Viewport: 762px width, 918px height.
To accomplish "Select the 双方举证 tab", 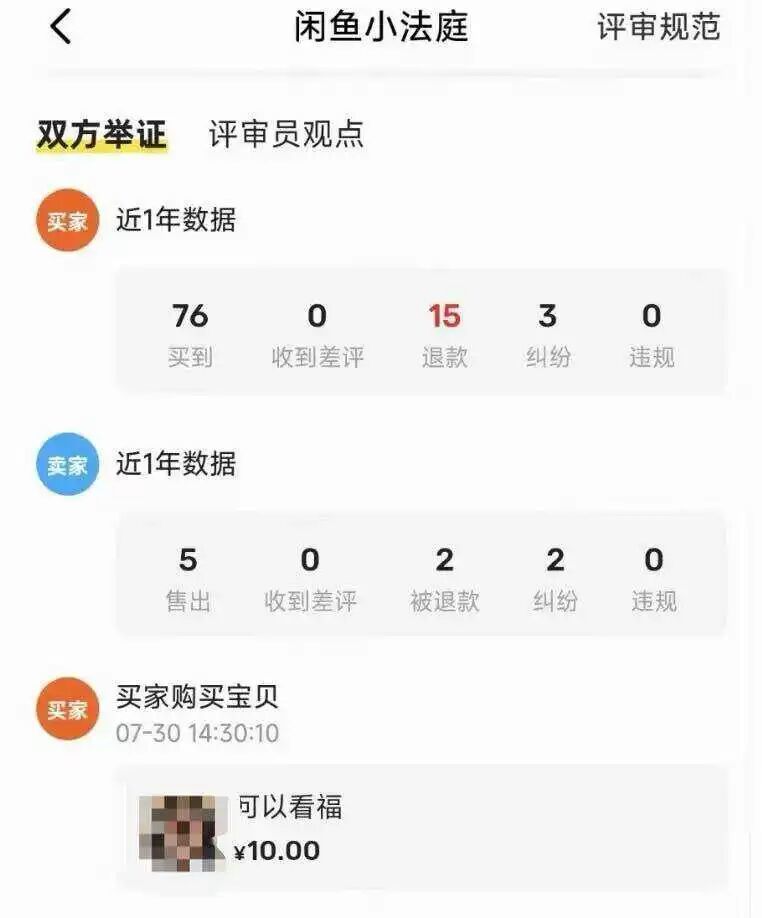I will pos(102,135).
